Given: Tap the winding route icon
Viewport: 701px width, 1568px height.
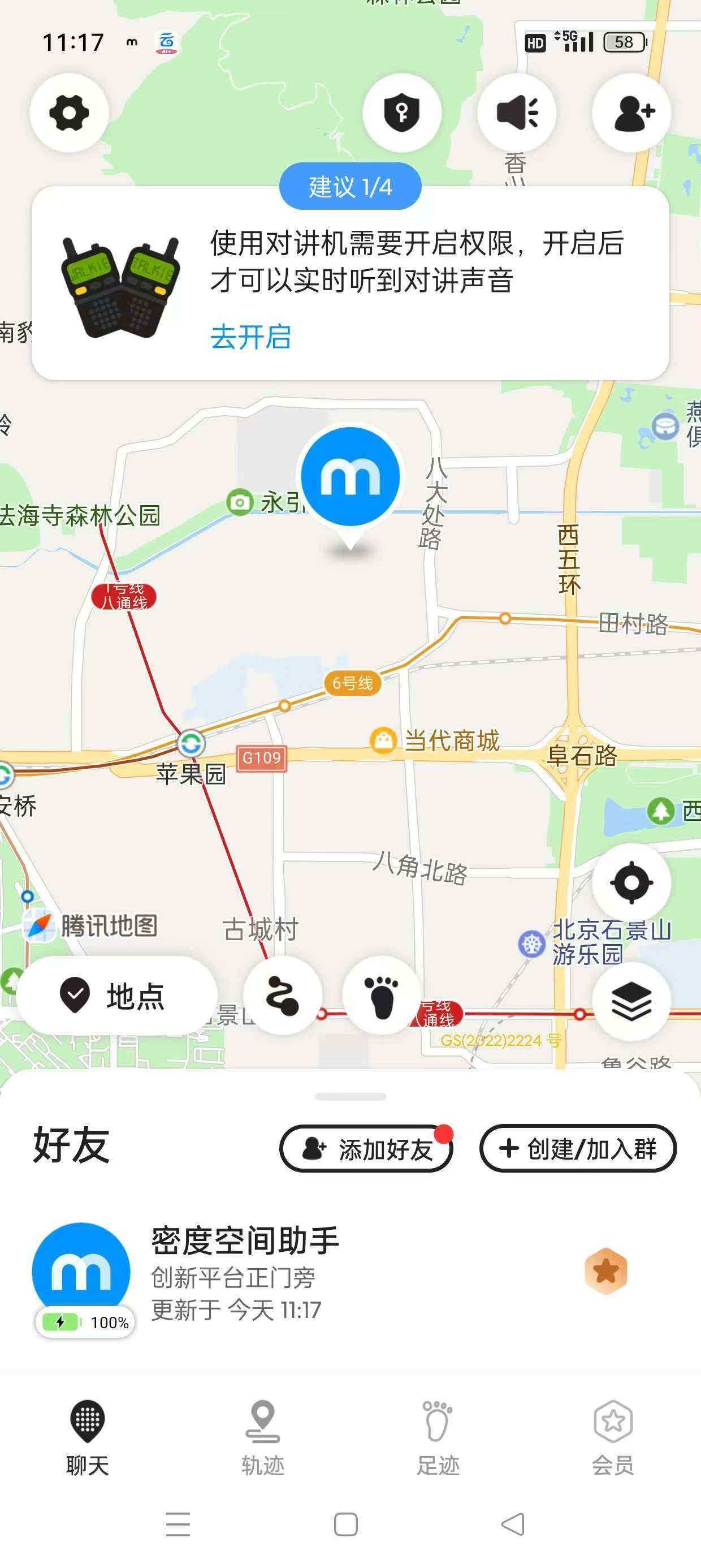Looking at the screenshot, I should [x=282, y=996].
